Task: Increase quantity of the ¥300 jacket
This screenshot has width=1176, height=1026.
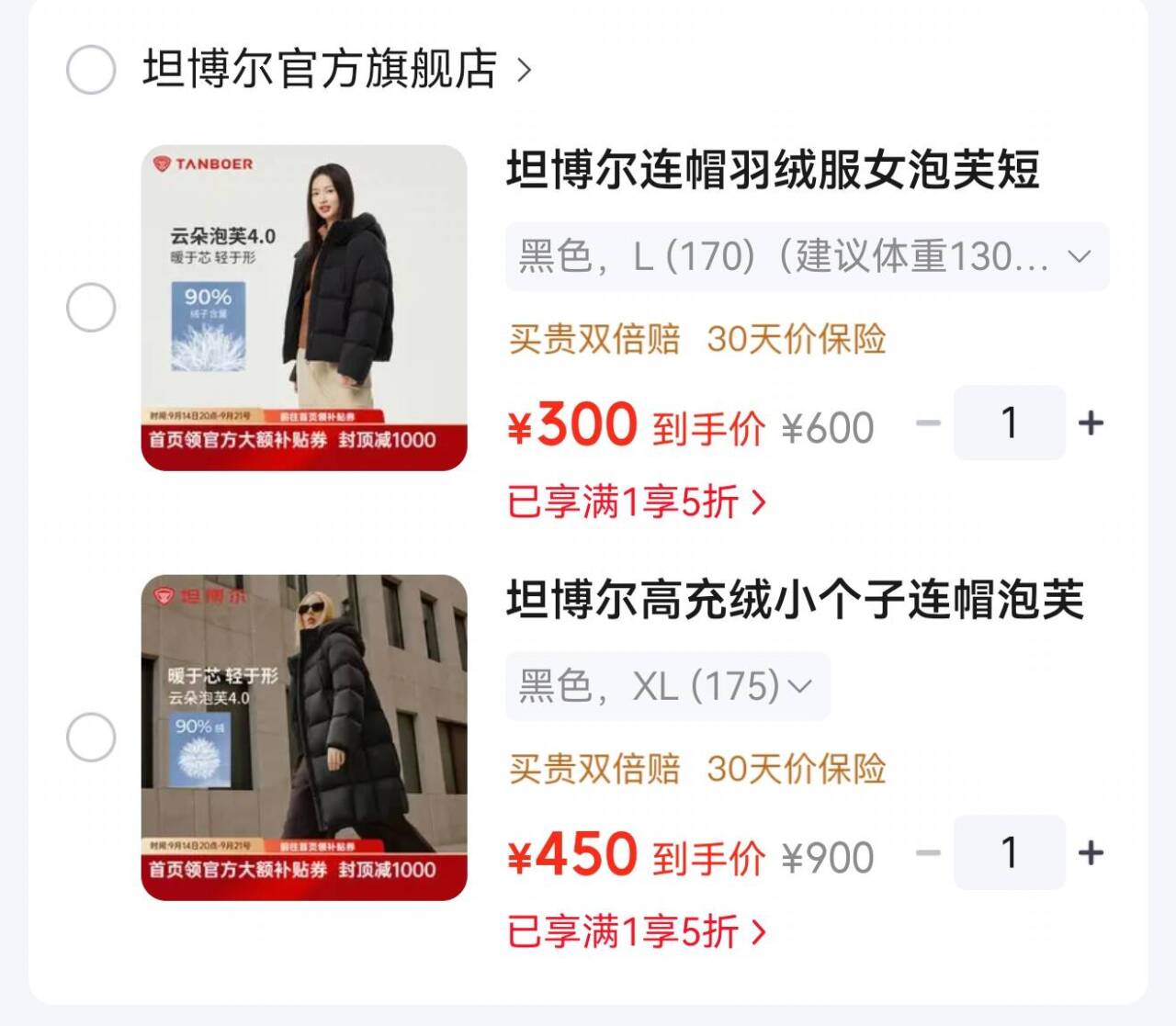Action: tap(1091, 423)
